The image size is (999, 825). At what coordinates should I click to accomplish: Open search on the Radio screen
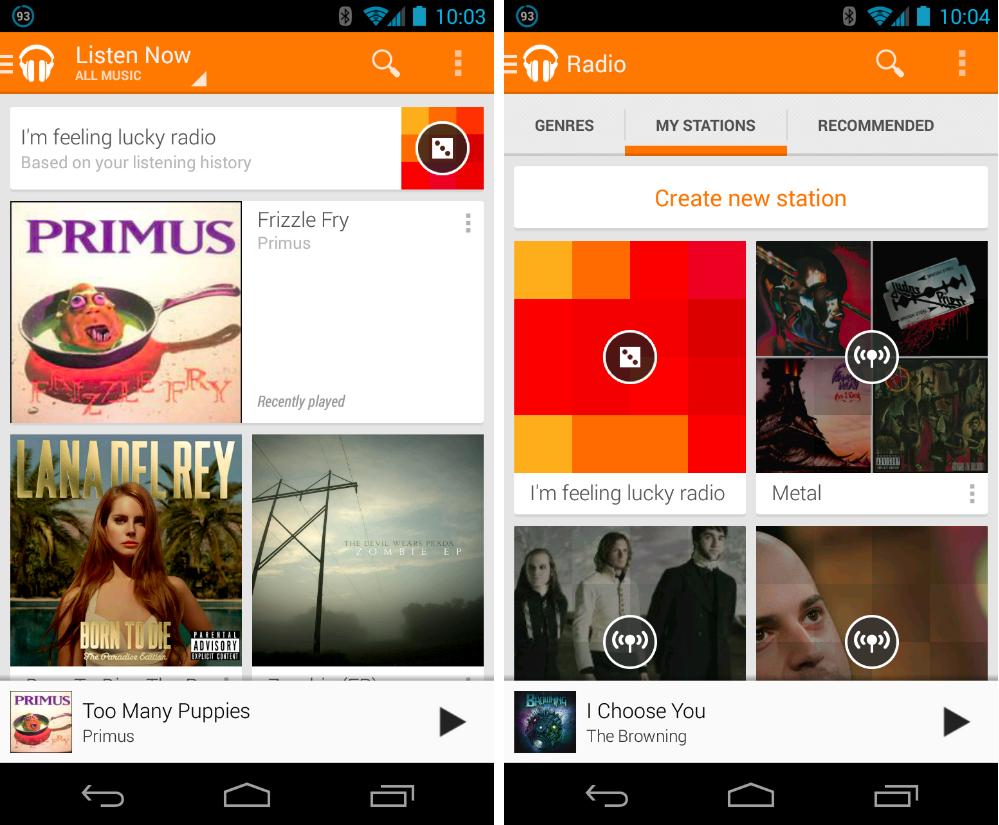tap(889, 63)
